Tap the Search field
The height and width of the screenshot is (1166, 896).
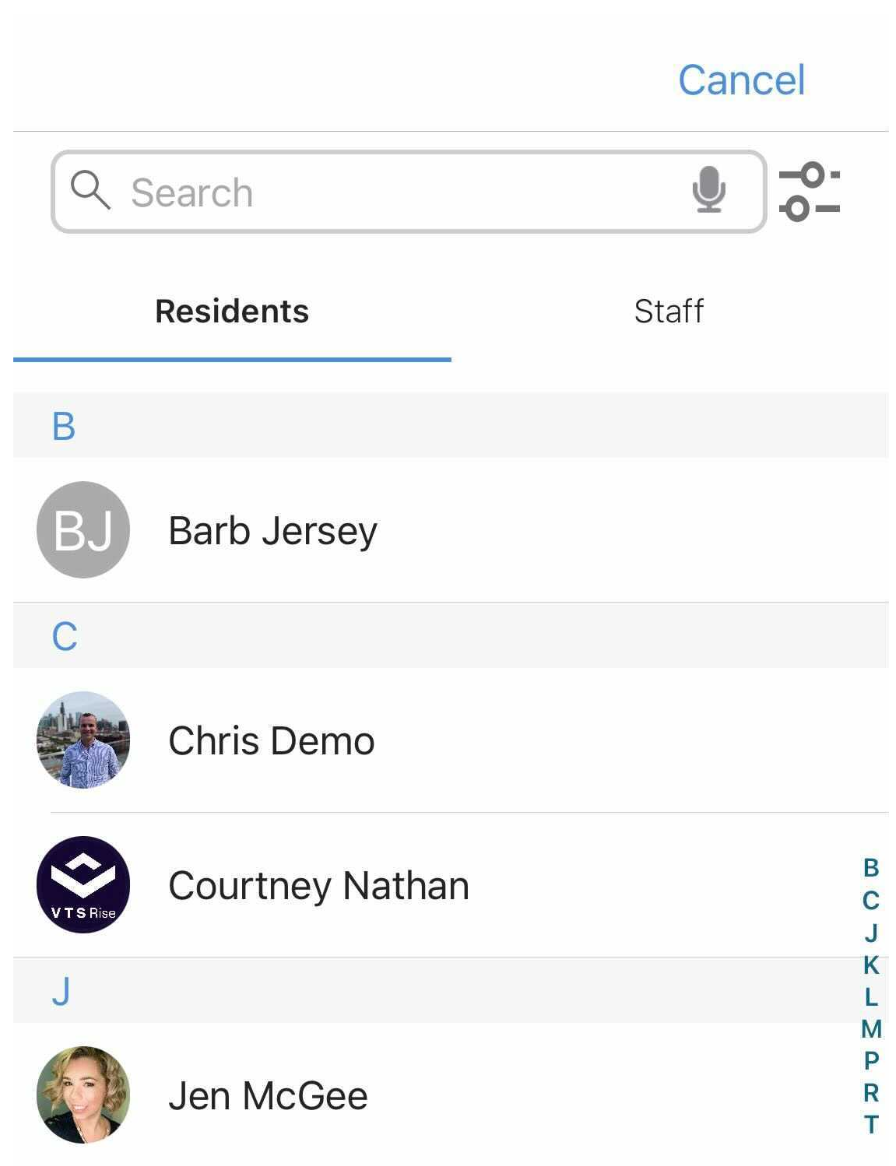tap(400, 192)
